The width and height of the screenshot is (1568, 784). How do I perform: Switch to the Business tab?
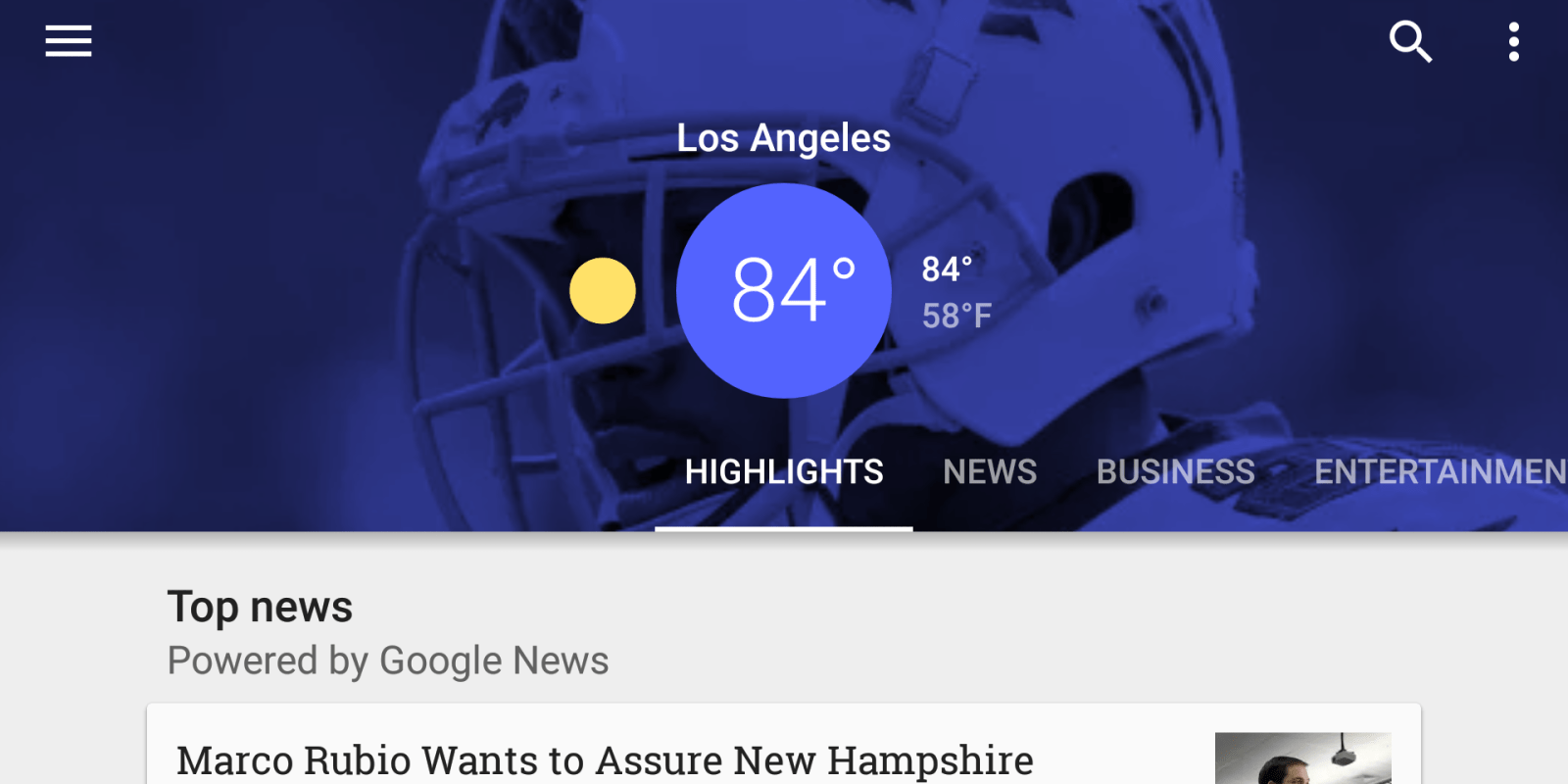[x=1175, y=472]
